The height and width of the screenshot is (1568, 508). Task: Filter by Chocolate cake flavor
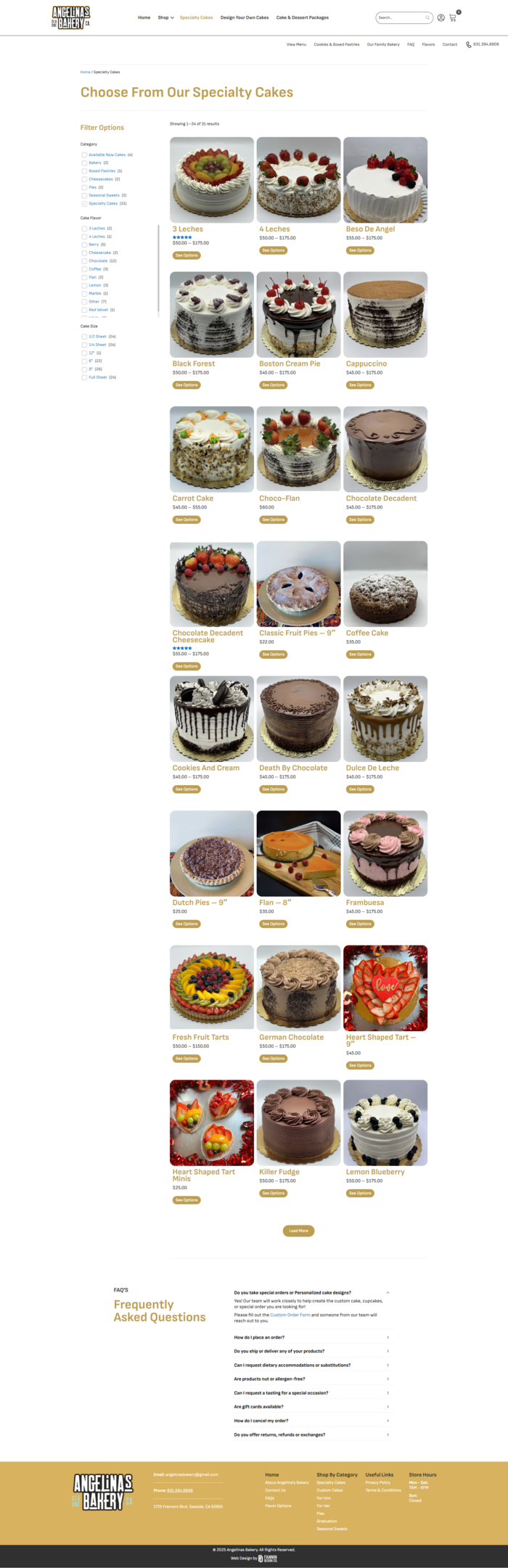84,260
